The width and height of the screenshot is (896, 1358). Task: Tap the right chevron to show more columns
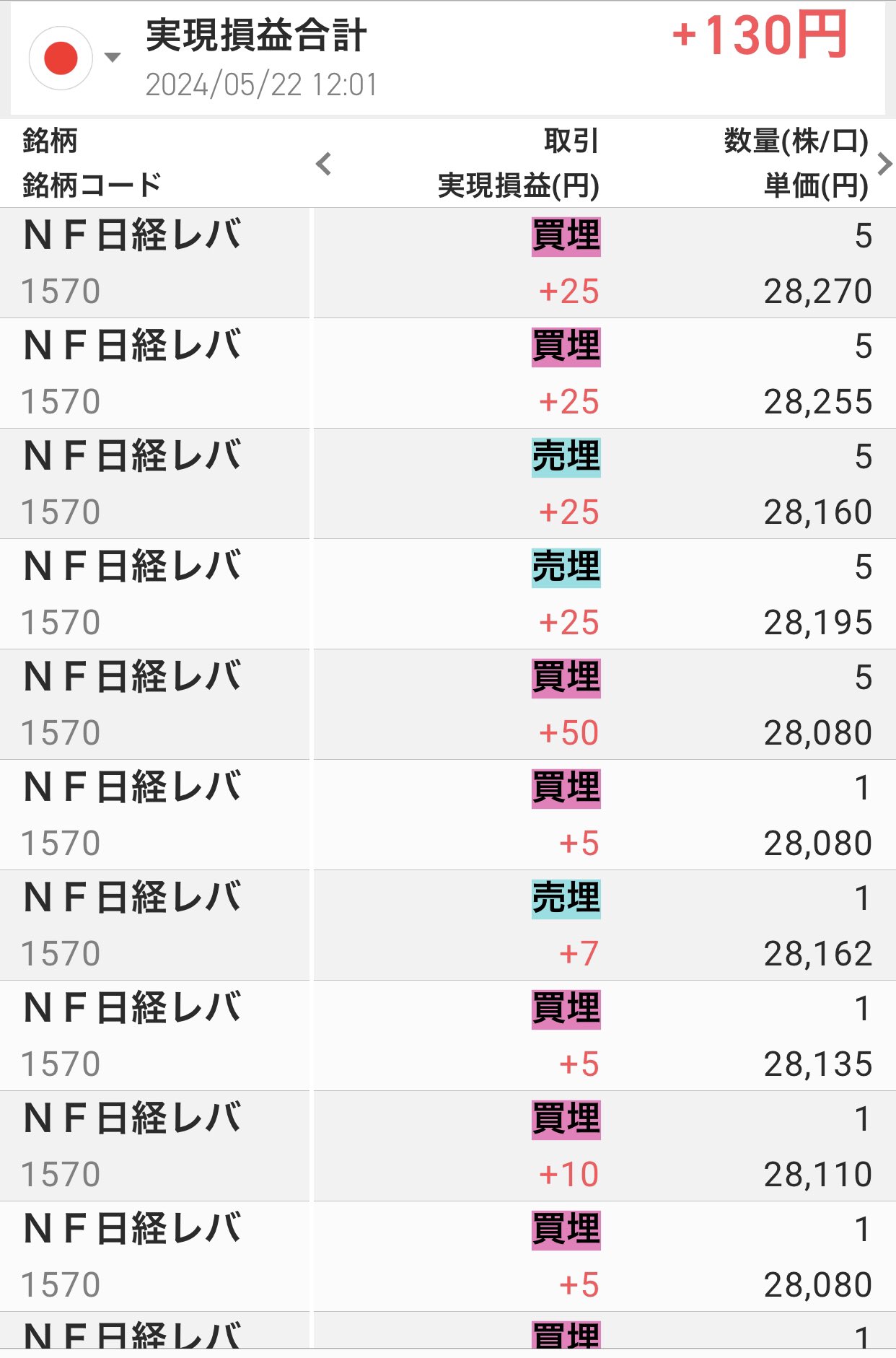coord(884,164)
